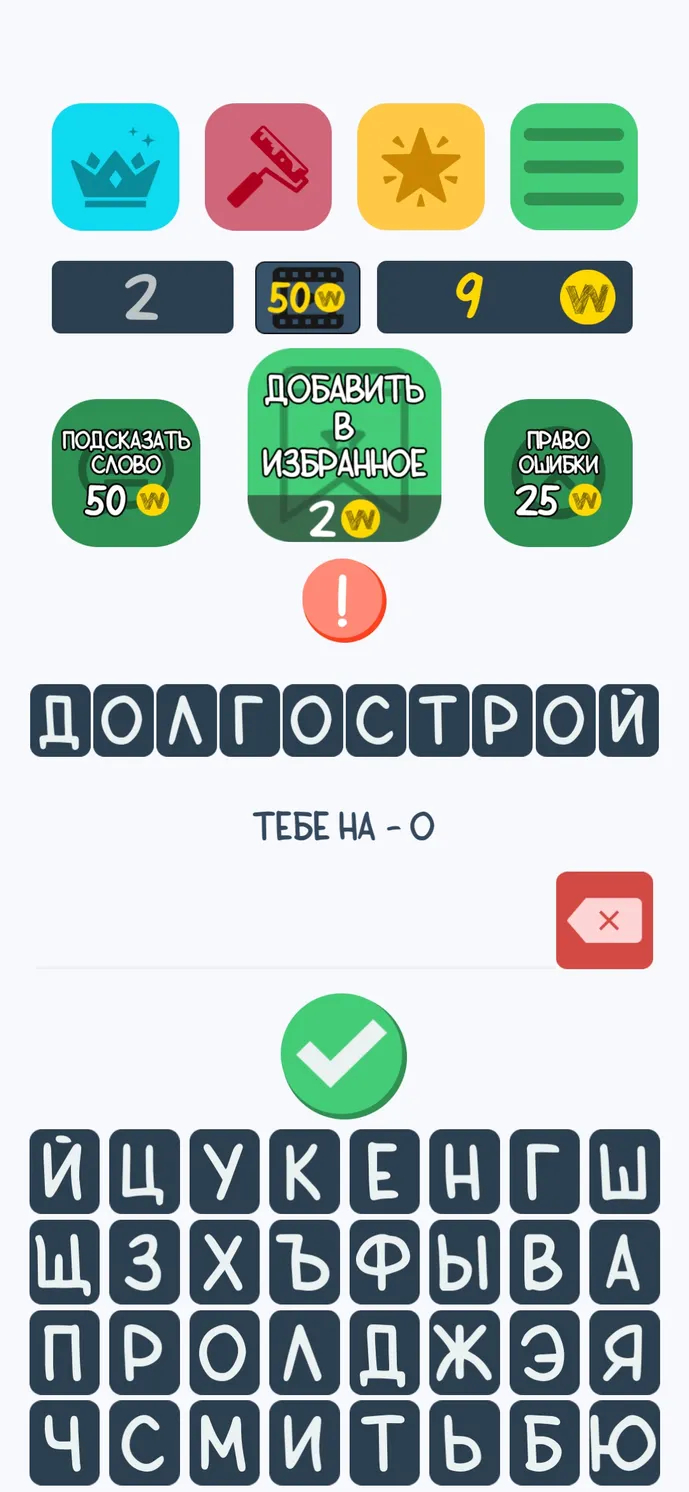Open the paint roller theme button
This screenshot has height=1492, width=689.
[268, 167]
